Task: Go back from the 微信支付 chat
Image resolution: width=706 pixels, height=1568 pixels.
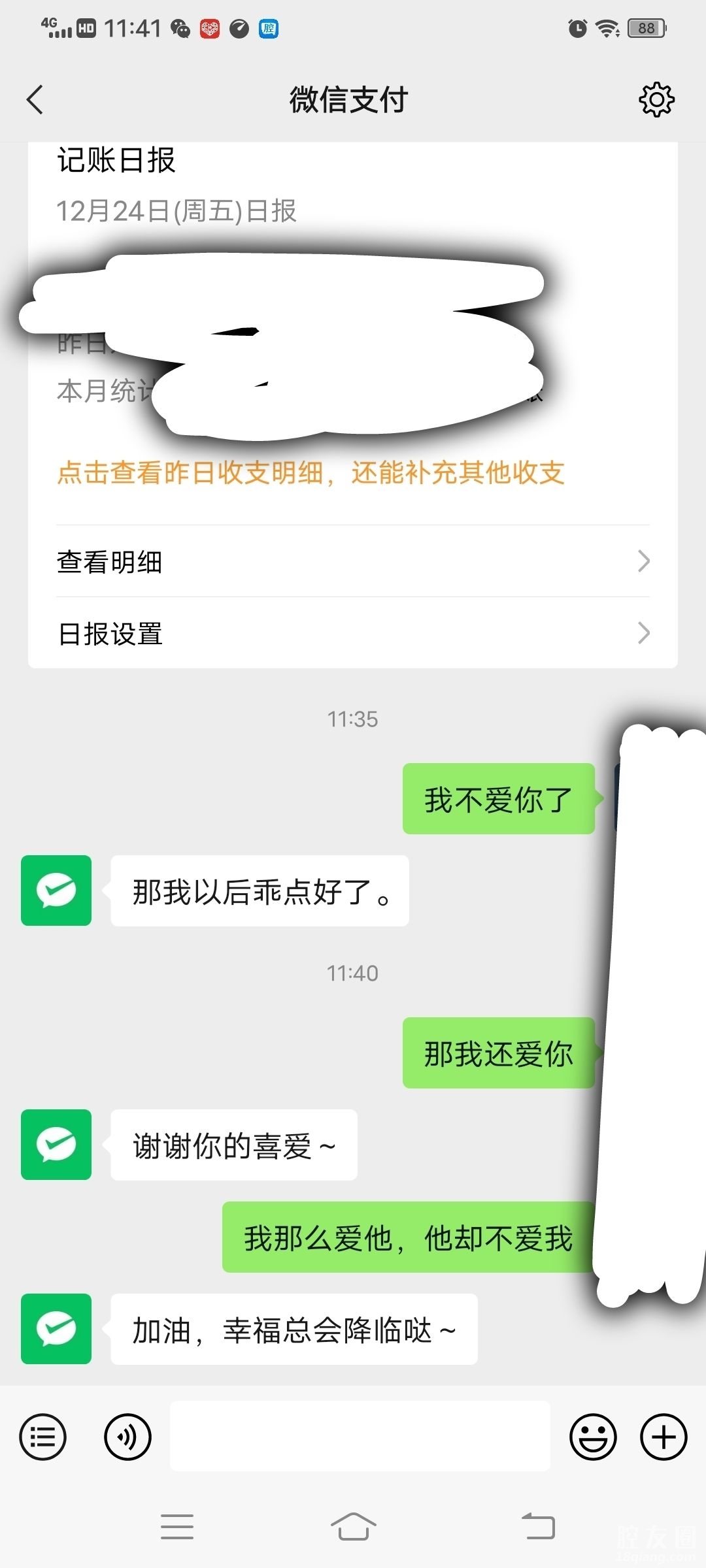Action: tap(35, 100)
